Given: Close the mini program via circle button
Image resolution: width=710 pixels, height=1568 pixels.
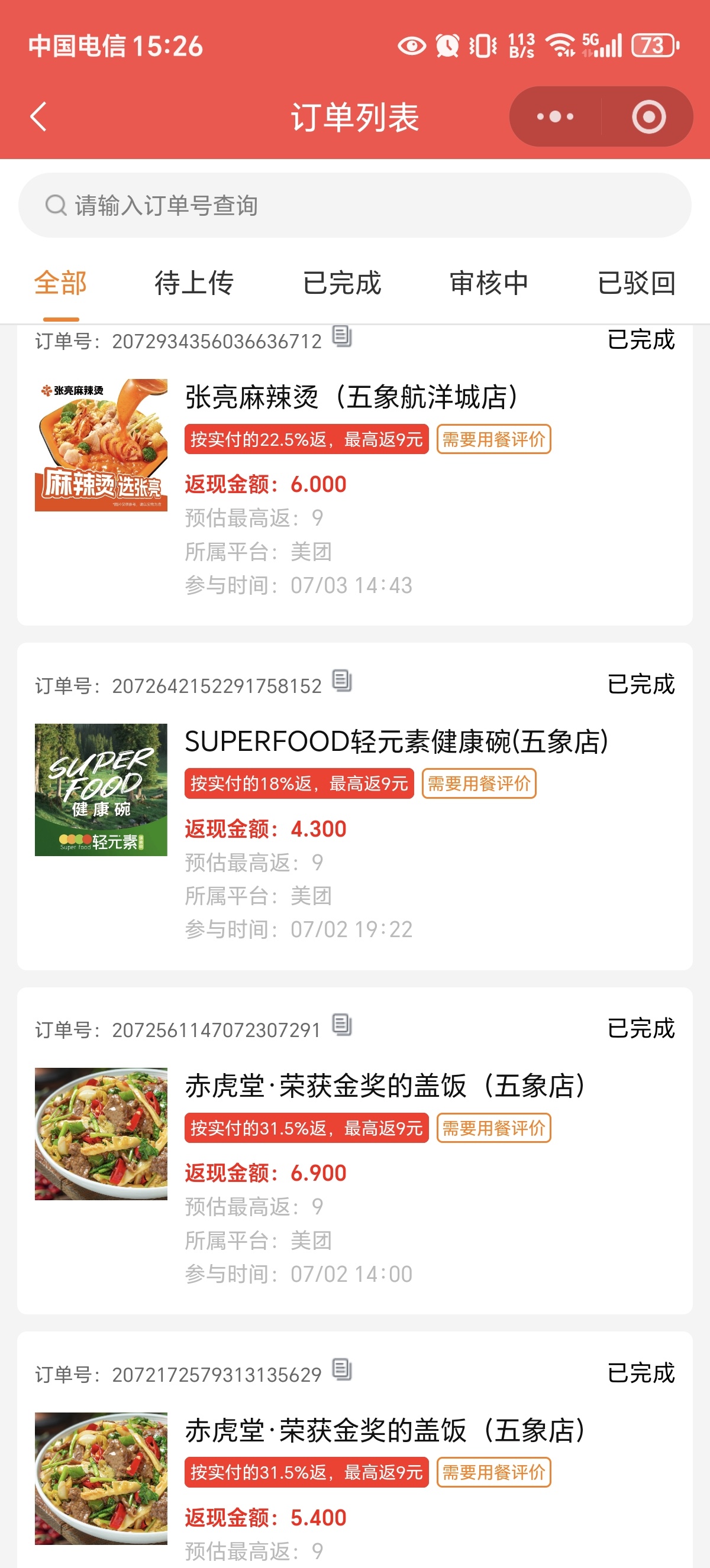Looking at the screenshot, I should coord(648,116).
